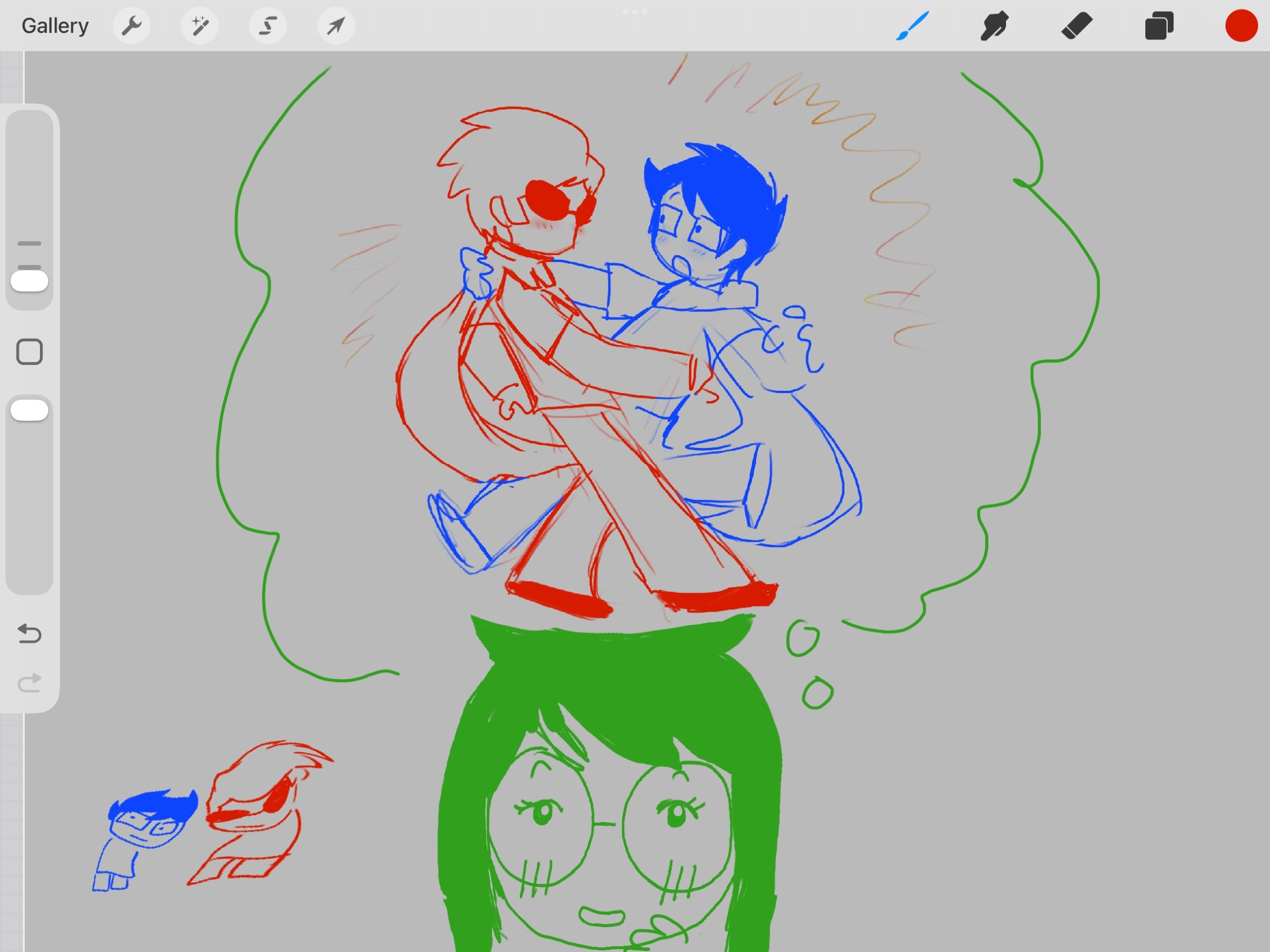The height and width of the screenshot is (952, 1270).
Task: Return to the Gallery
Action: point(55,26)
